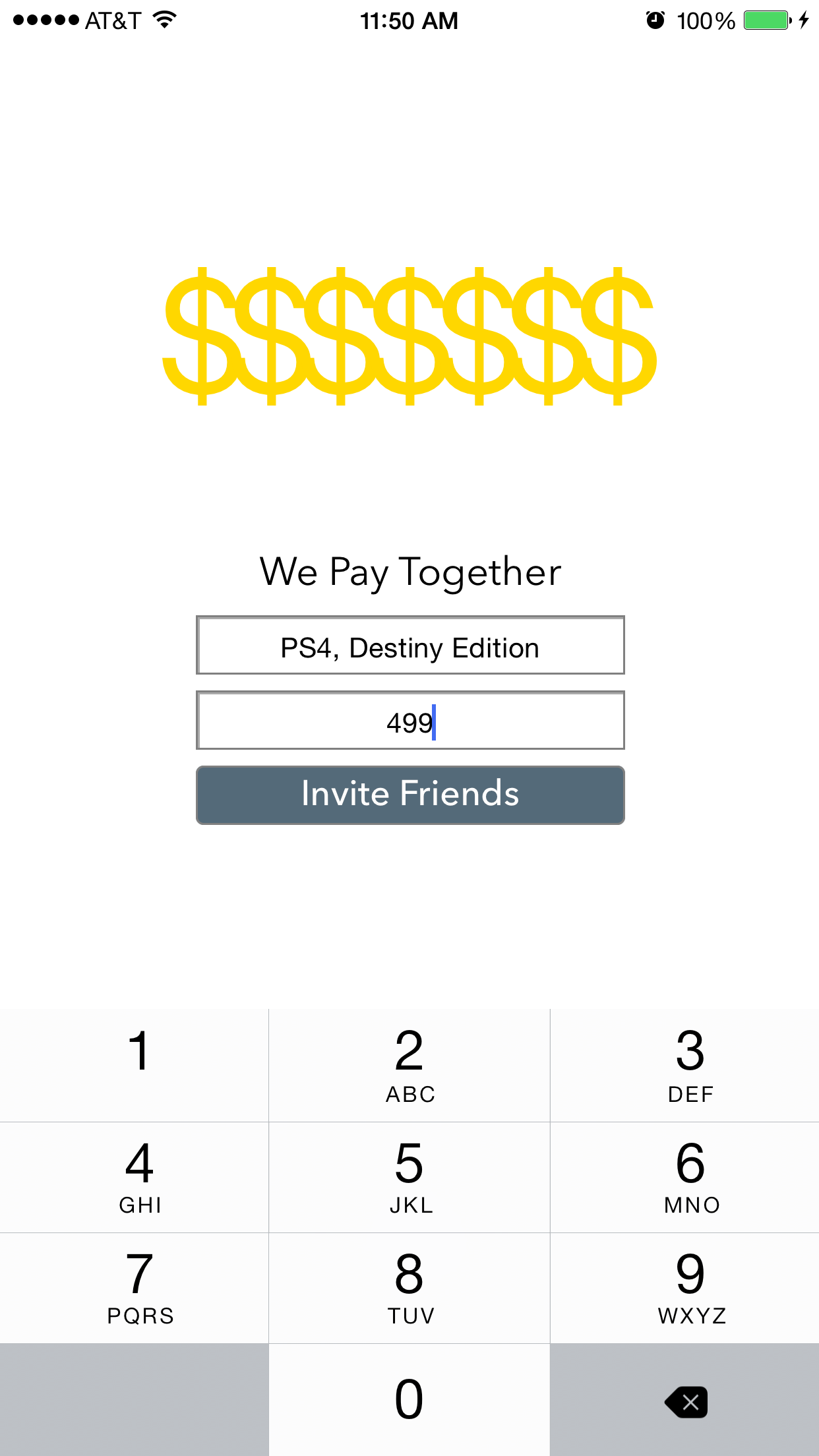Edit the PS4, Destiny Edition item field
The image size is (819, 1456).
(409, 646)
